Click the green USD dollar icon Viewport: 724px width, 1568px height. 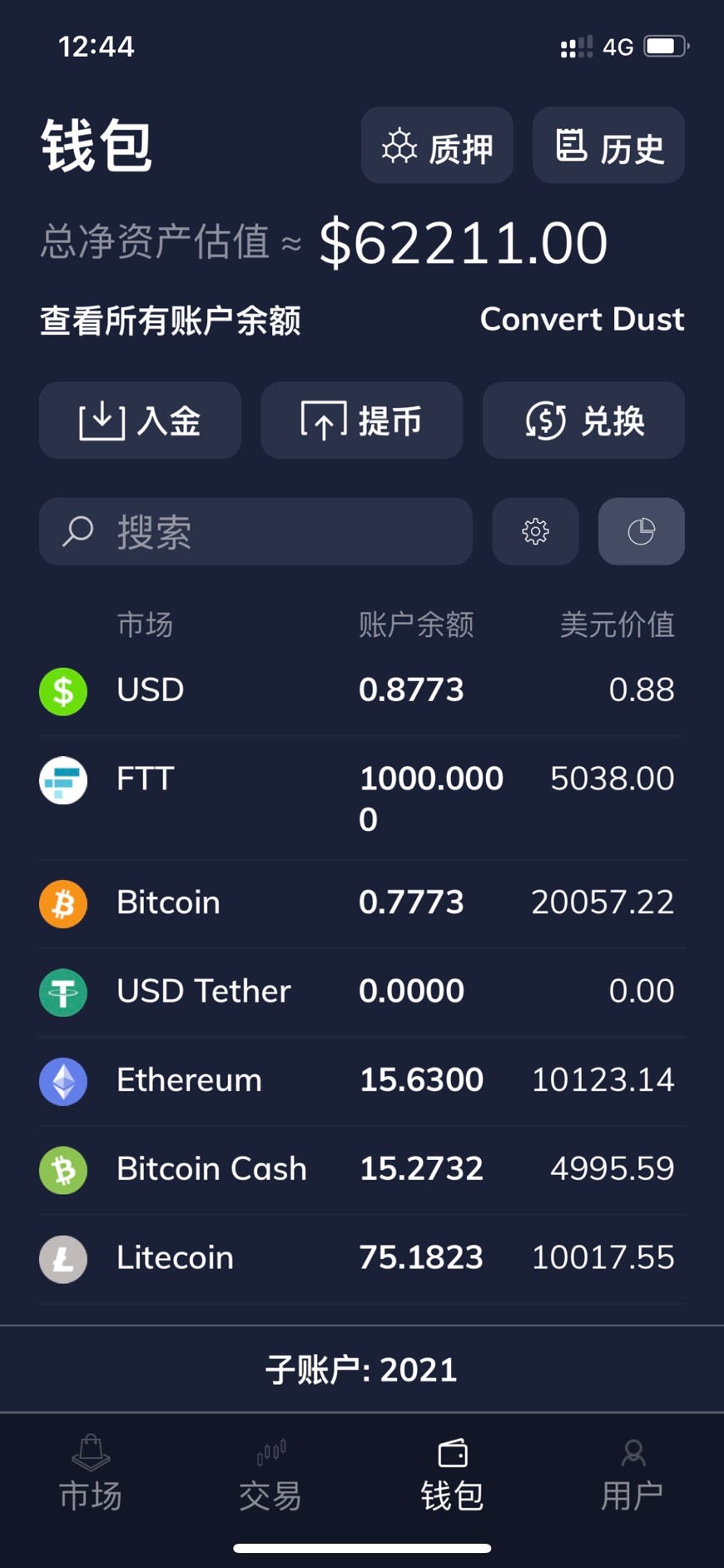pos(62,690)
